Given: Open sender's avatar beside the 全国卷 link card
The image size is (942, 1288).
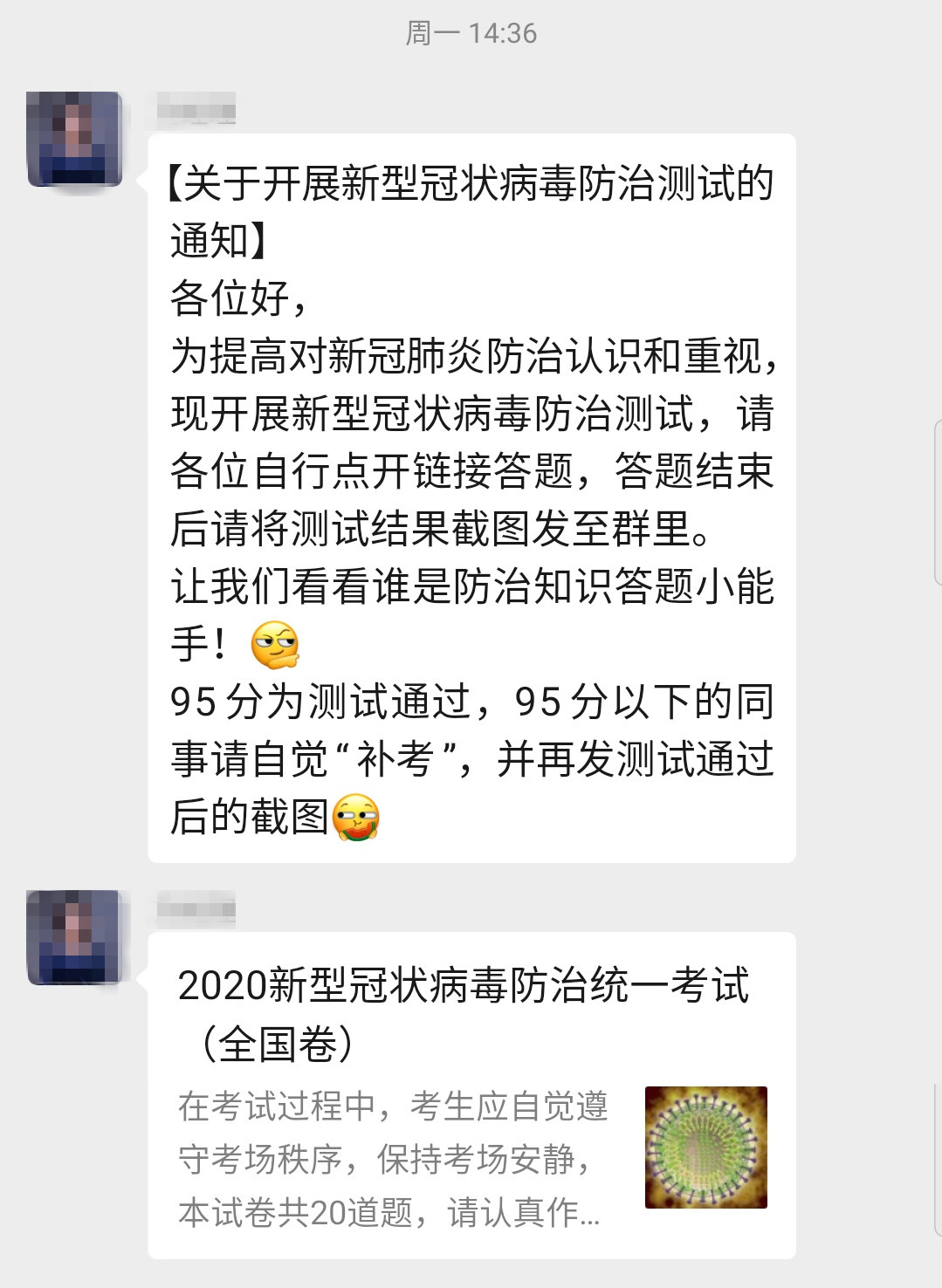Looking at the screenshot, I should [74, 937].
